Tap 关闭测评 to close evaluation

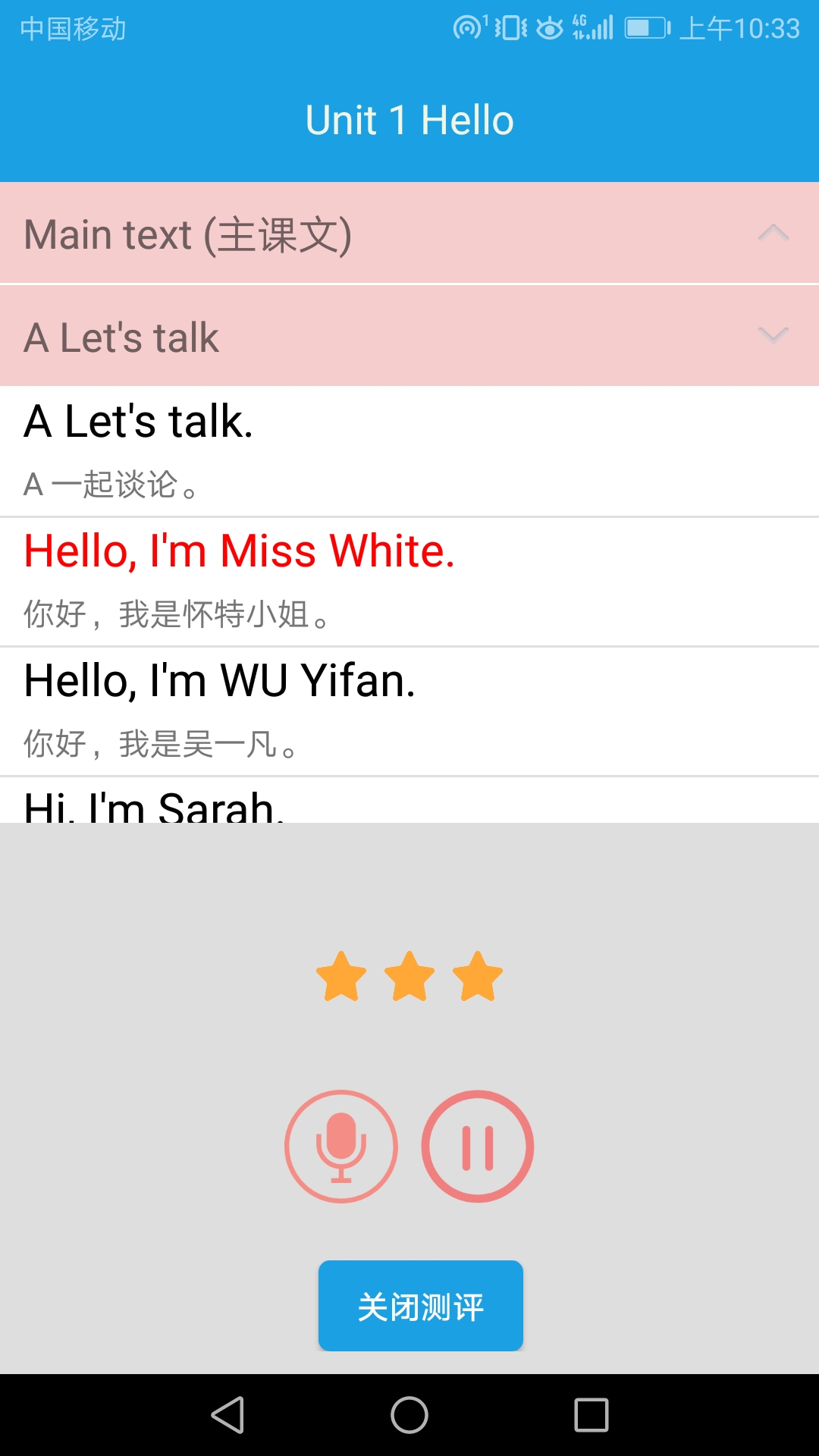(x=420, y=1305)
